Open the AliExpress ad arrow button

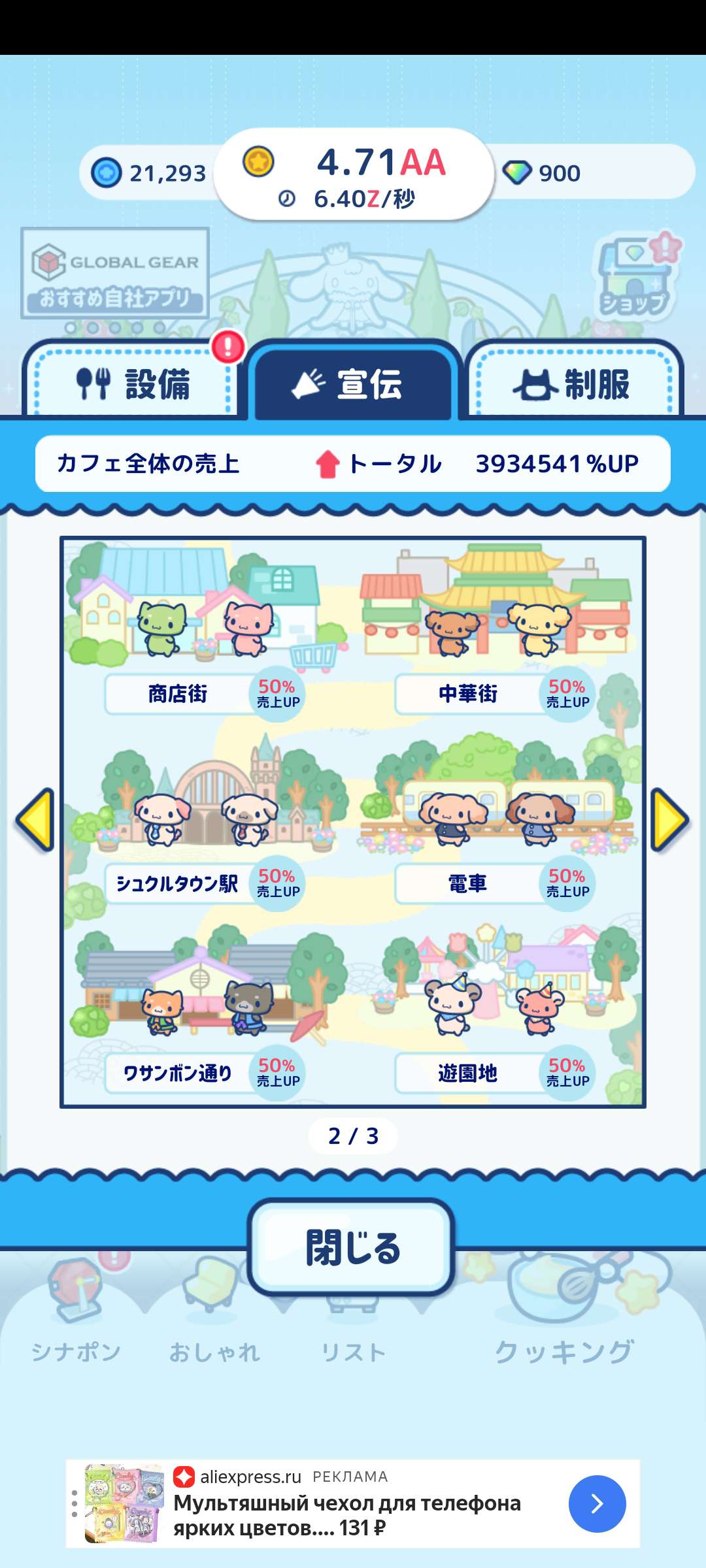(x=597, y=1503)
